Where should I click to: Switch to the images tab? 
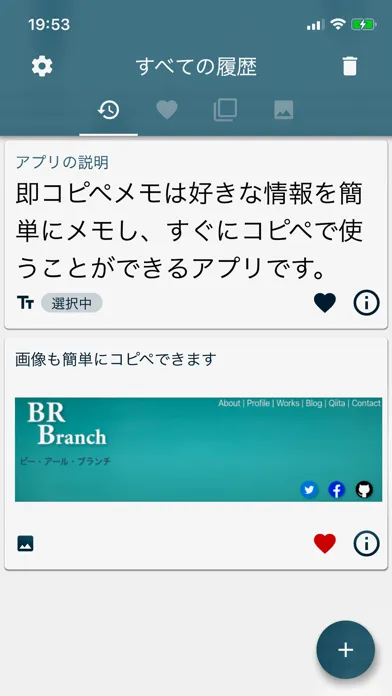point(284,110)
